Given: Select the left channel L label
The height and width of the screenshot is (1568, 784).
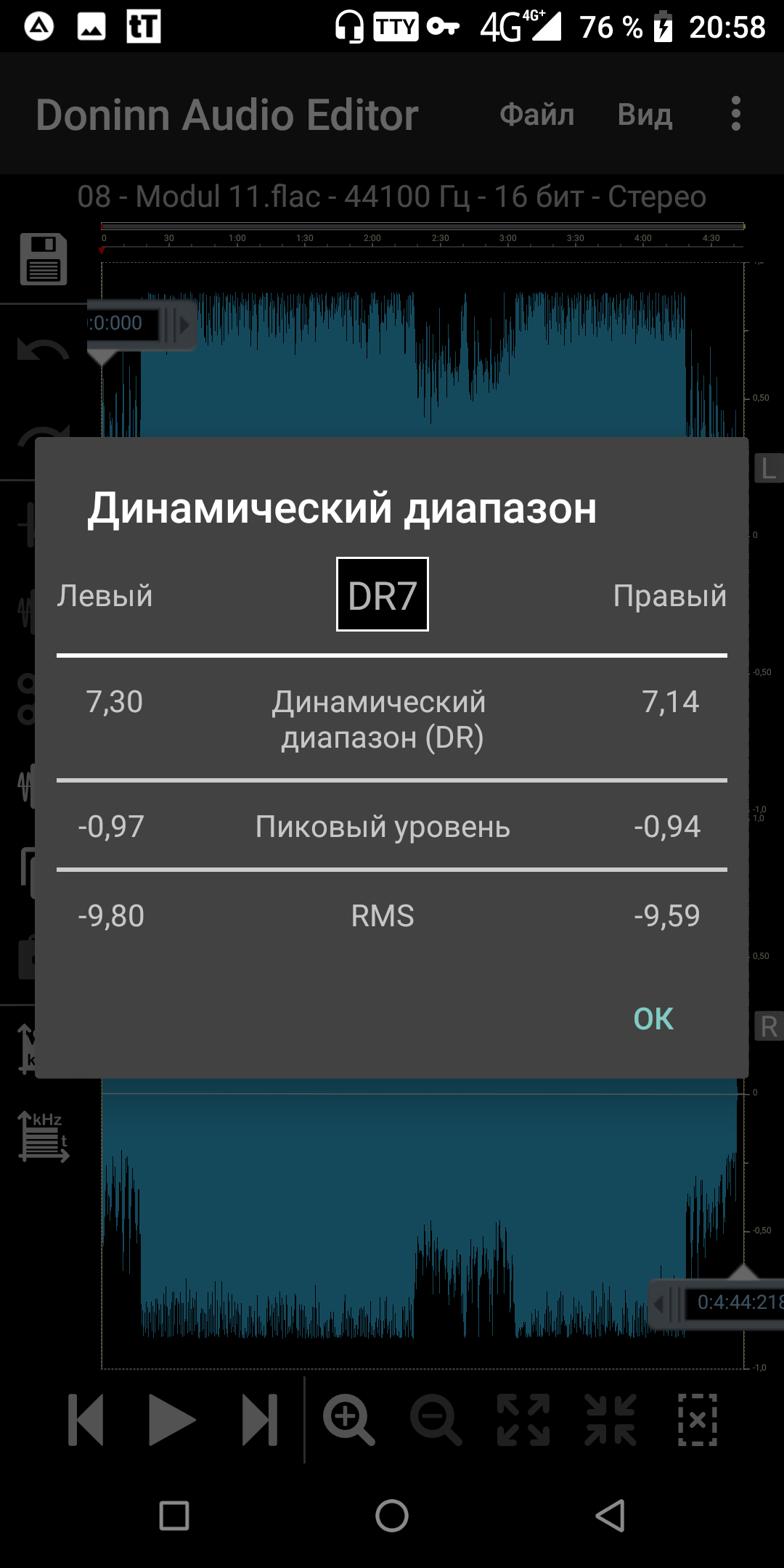Looking at the screenshot, I should 769,468.
